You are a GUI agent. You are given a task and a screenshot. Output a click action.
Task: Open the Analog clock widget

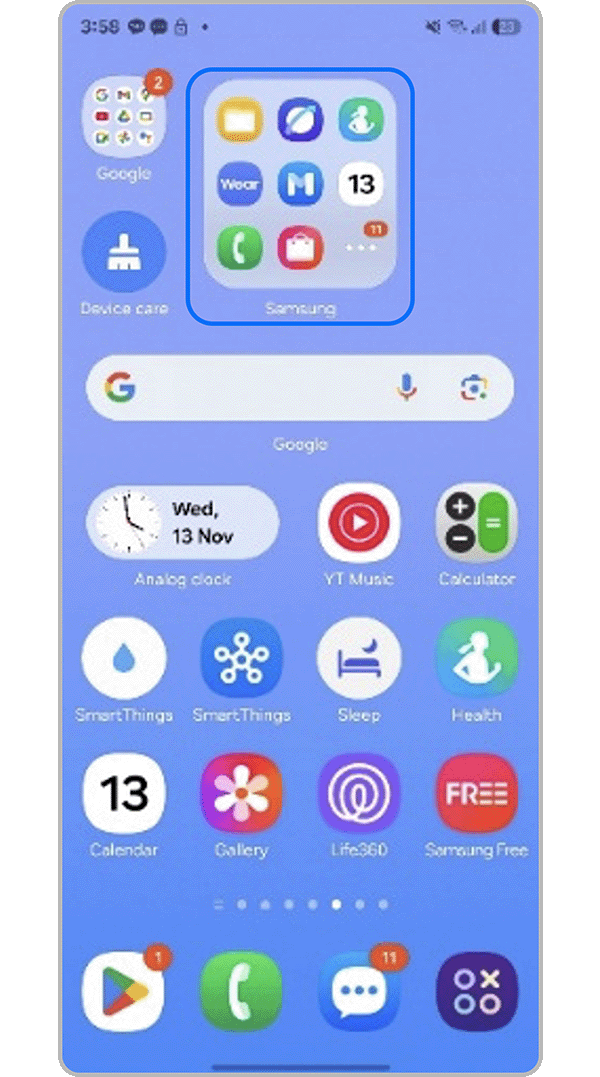click(183, 523)
